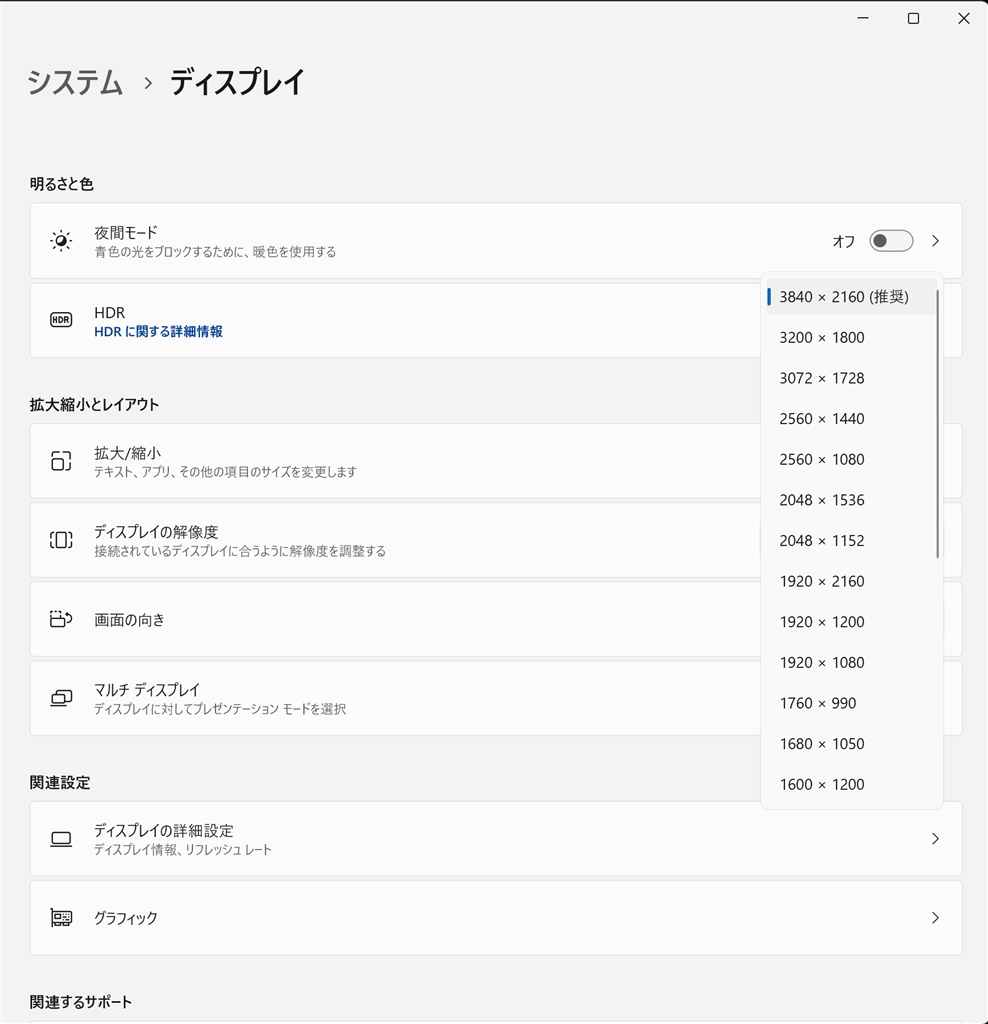This screenshot has width=988, height=1024.
Task: Maximize the settings window
Action: tap(913, 18)
